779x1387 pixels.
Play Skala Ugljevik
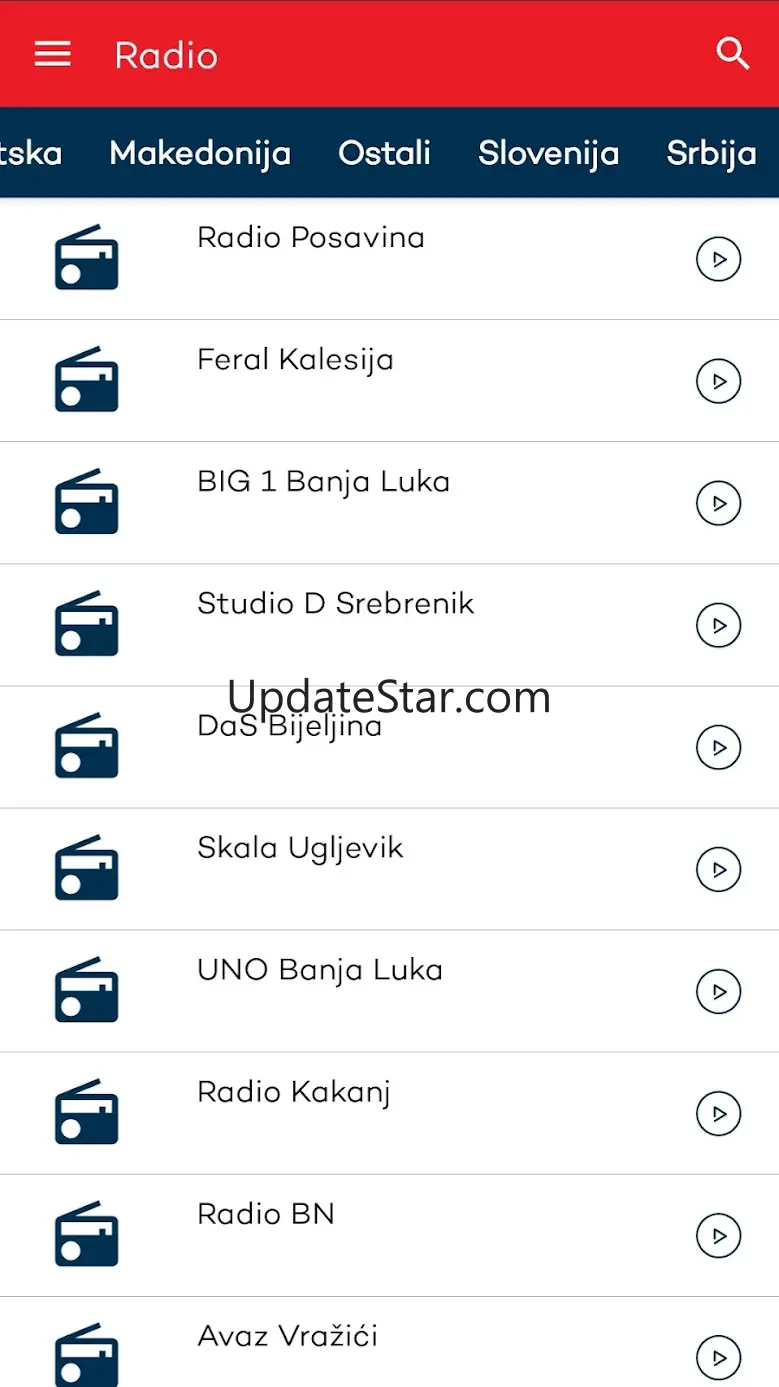click(718, 870)
